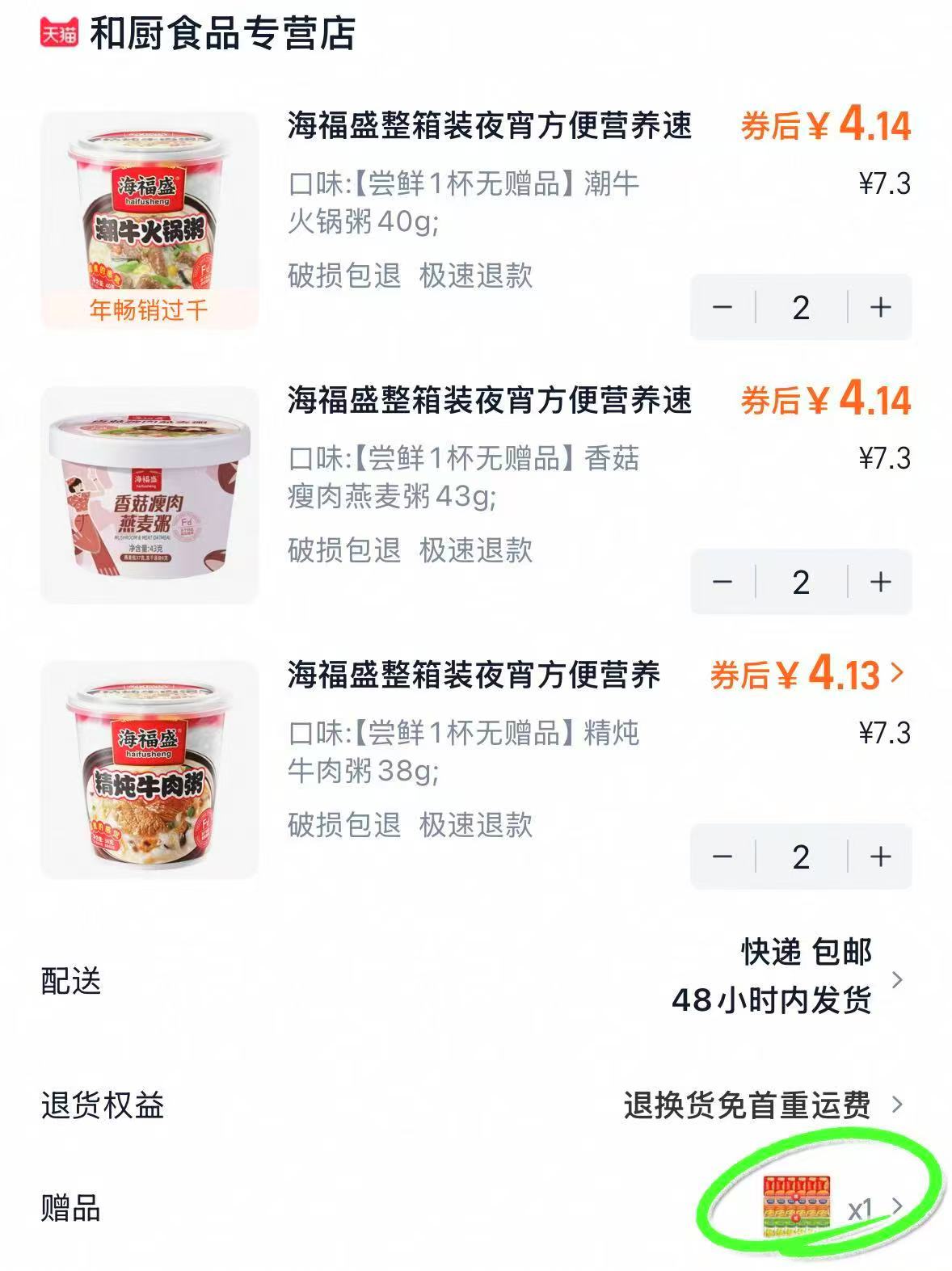The width and height of the screenshot is (952, 1271).
Task: Decrease quantity of 潮牛火锅粥 with minus icon
Action: click(722, 307)
